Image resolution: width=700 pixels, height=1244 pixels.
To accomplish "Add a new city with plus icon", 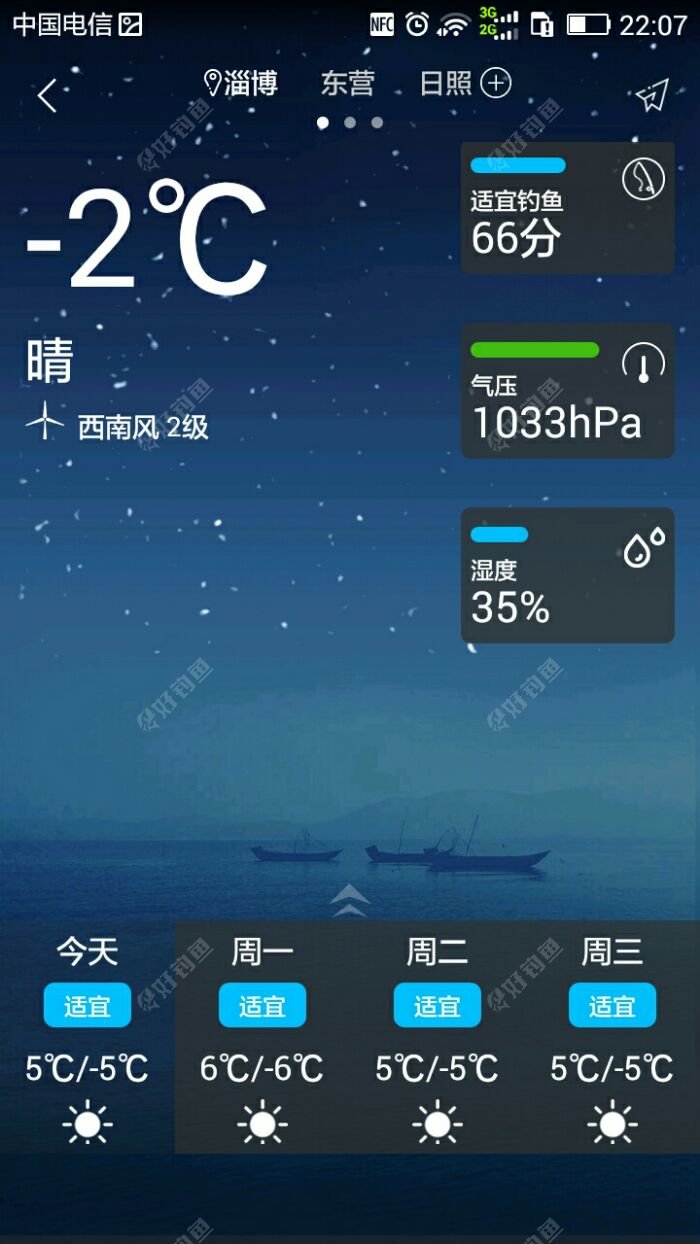I will point(496,83).
